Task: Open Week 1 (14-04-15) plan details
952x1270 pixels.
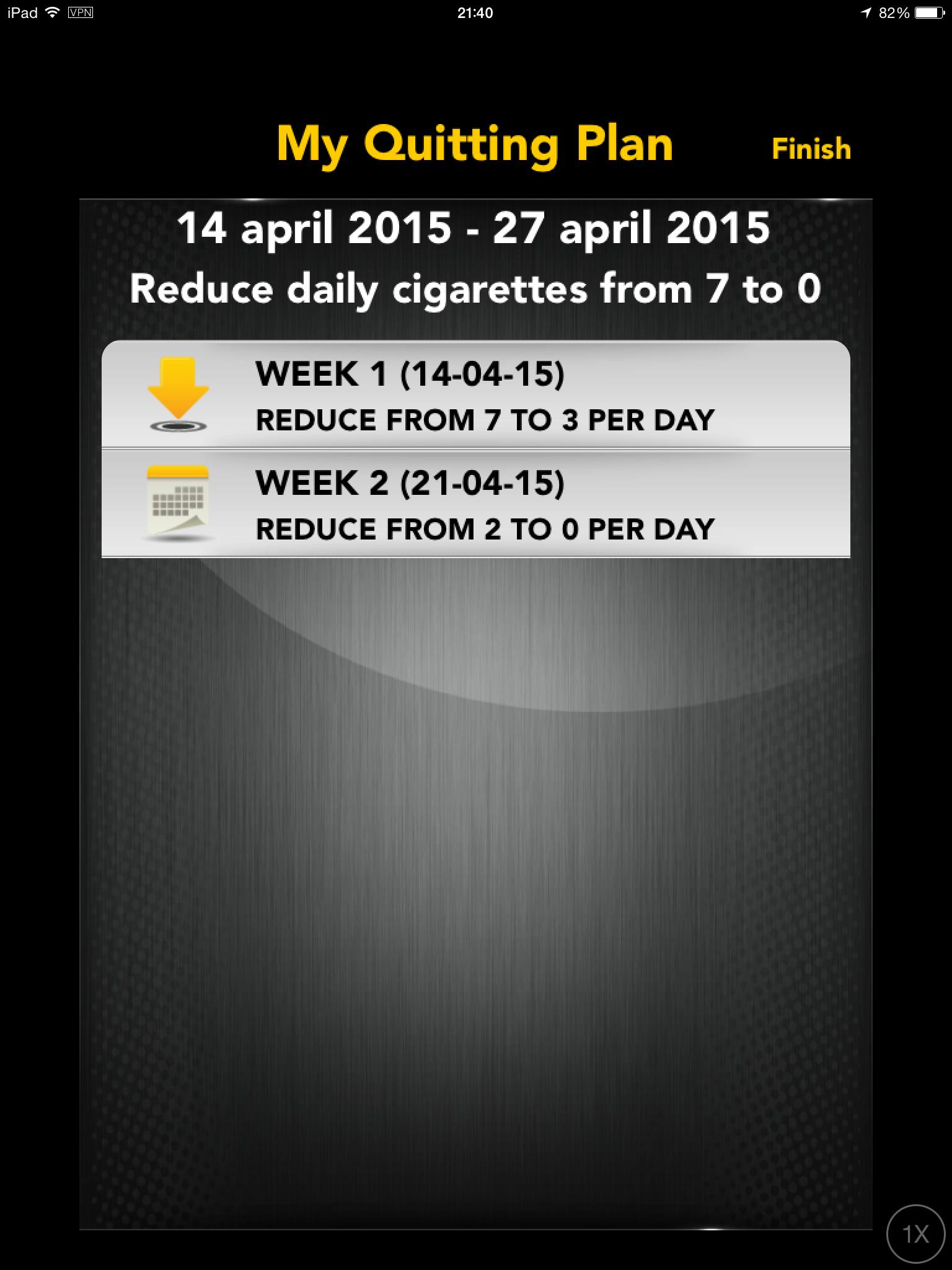Action: coord(475,394)
